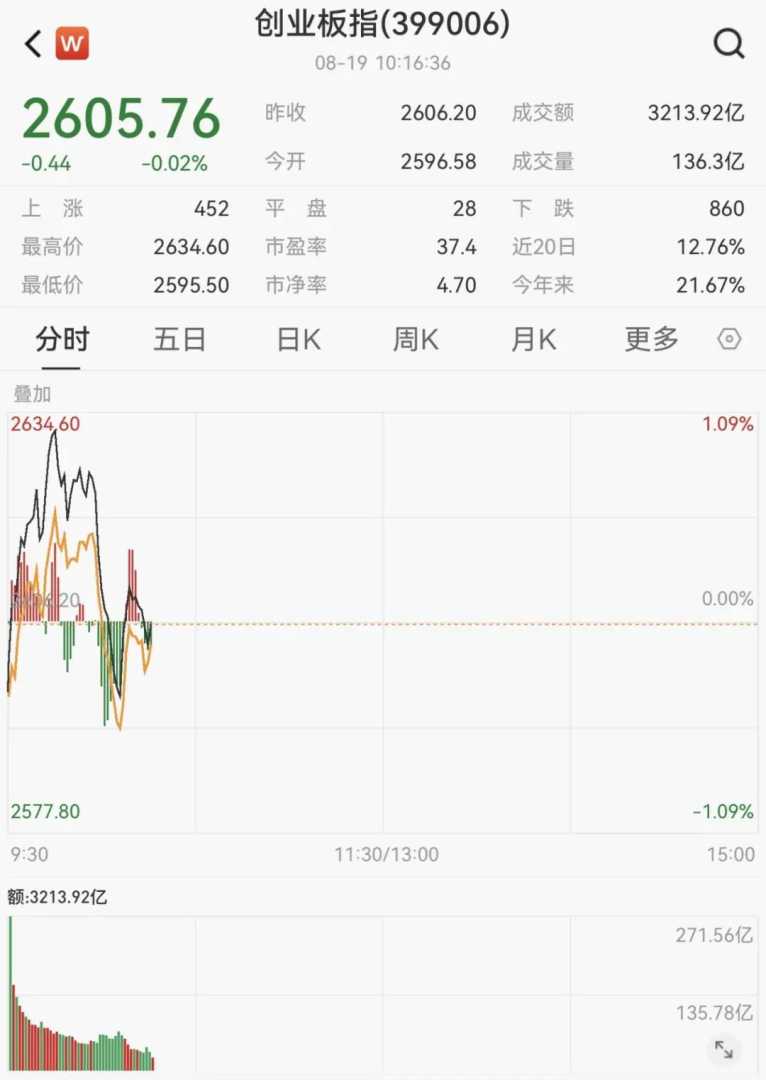Open chart settings hexagon icon
766x1080 pixels.
(x=730, y=340)
